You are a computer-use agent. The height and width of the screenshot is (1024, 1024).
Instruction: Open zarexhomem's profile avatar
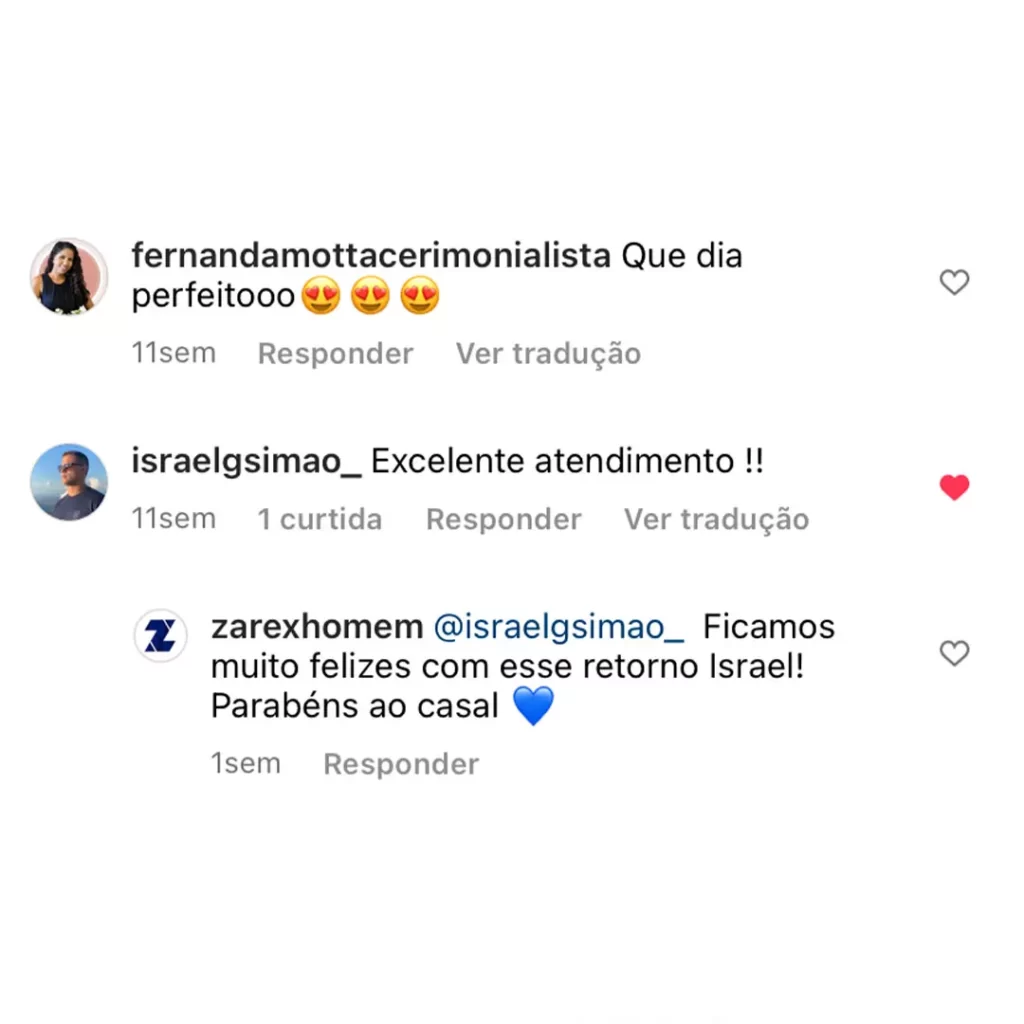tap(161, 636)
